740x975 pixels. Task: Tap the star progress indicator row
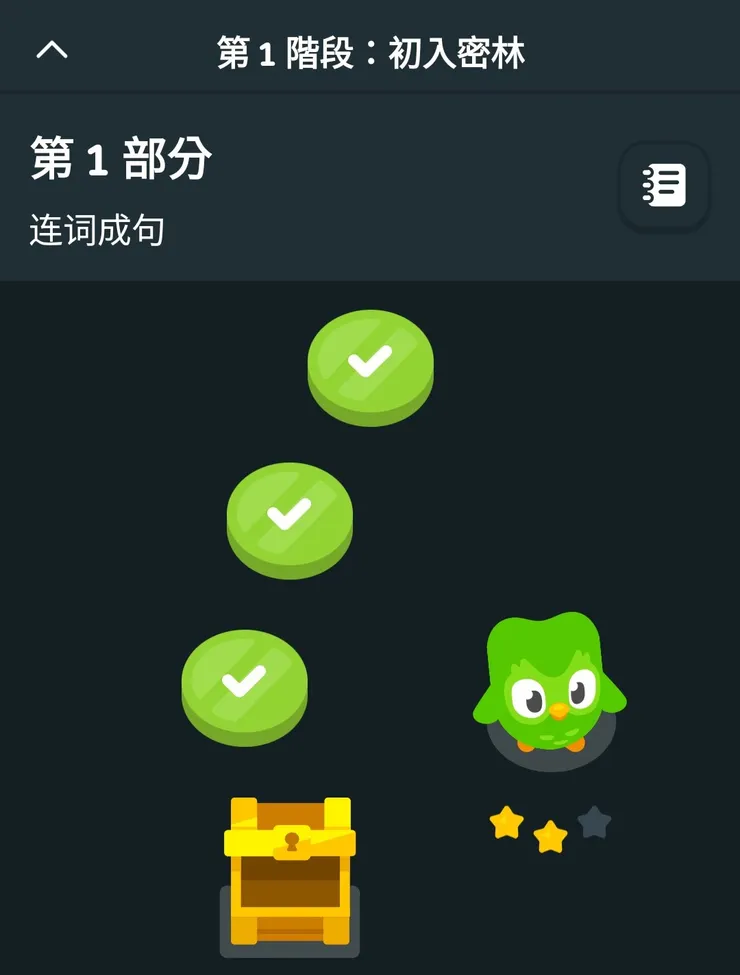pos(547,825)
